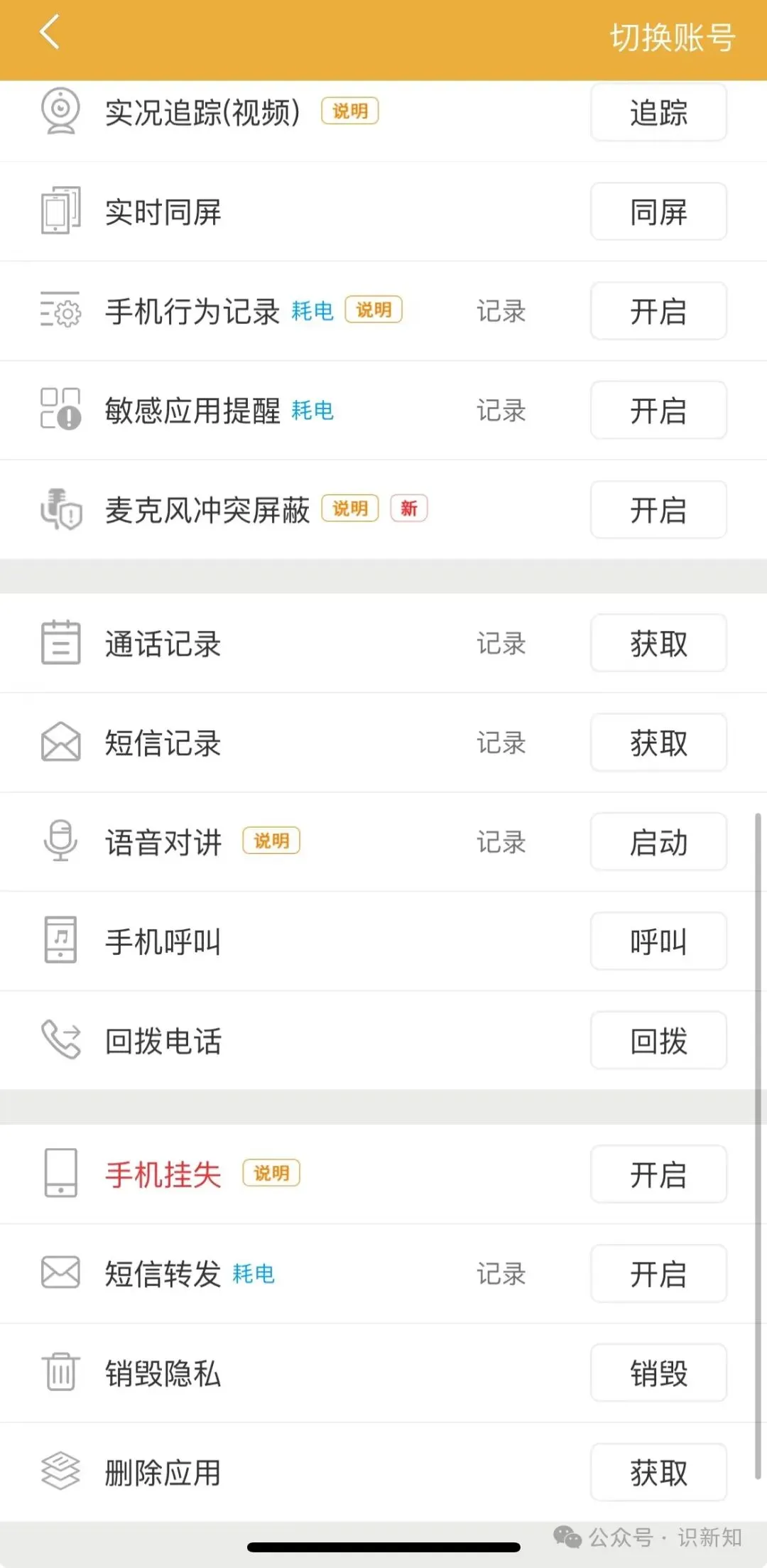Tap 回拨 to call back the phone
Screen dimensions: 767x1568
click(658, 1042)
